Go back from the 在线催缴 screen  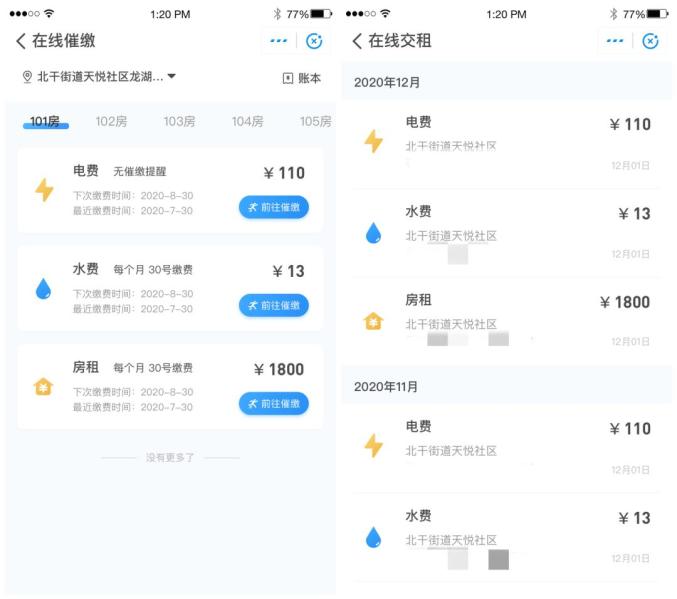click(21, 41)
